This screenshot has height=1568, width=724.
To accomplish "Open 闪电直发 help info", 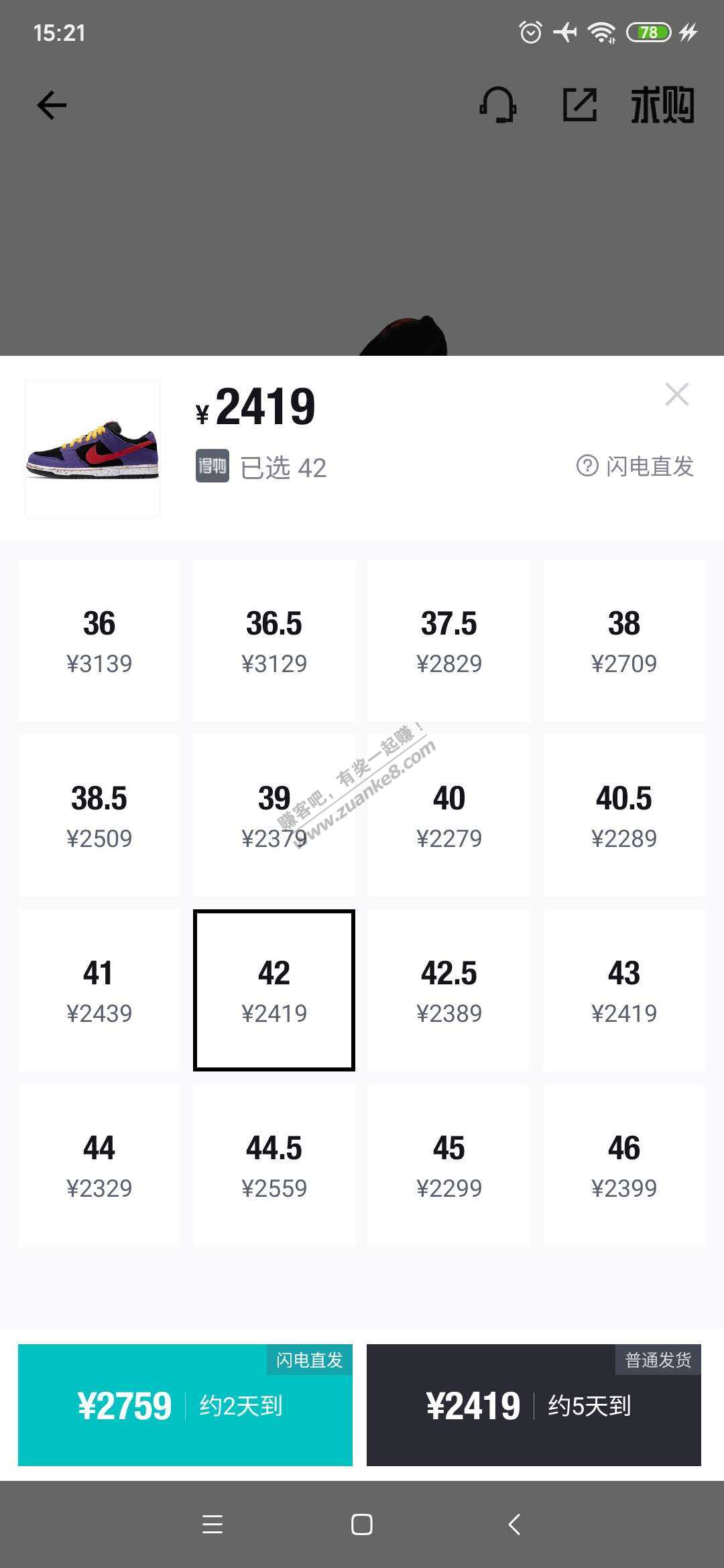I will pyautogui.click(x=636, y=466).
